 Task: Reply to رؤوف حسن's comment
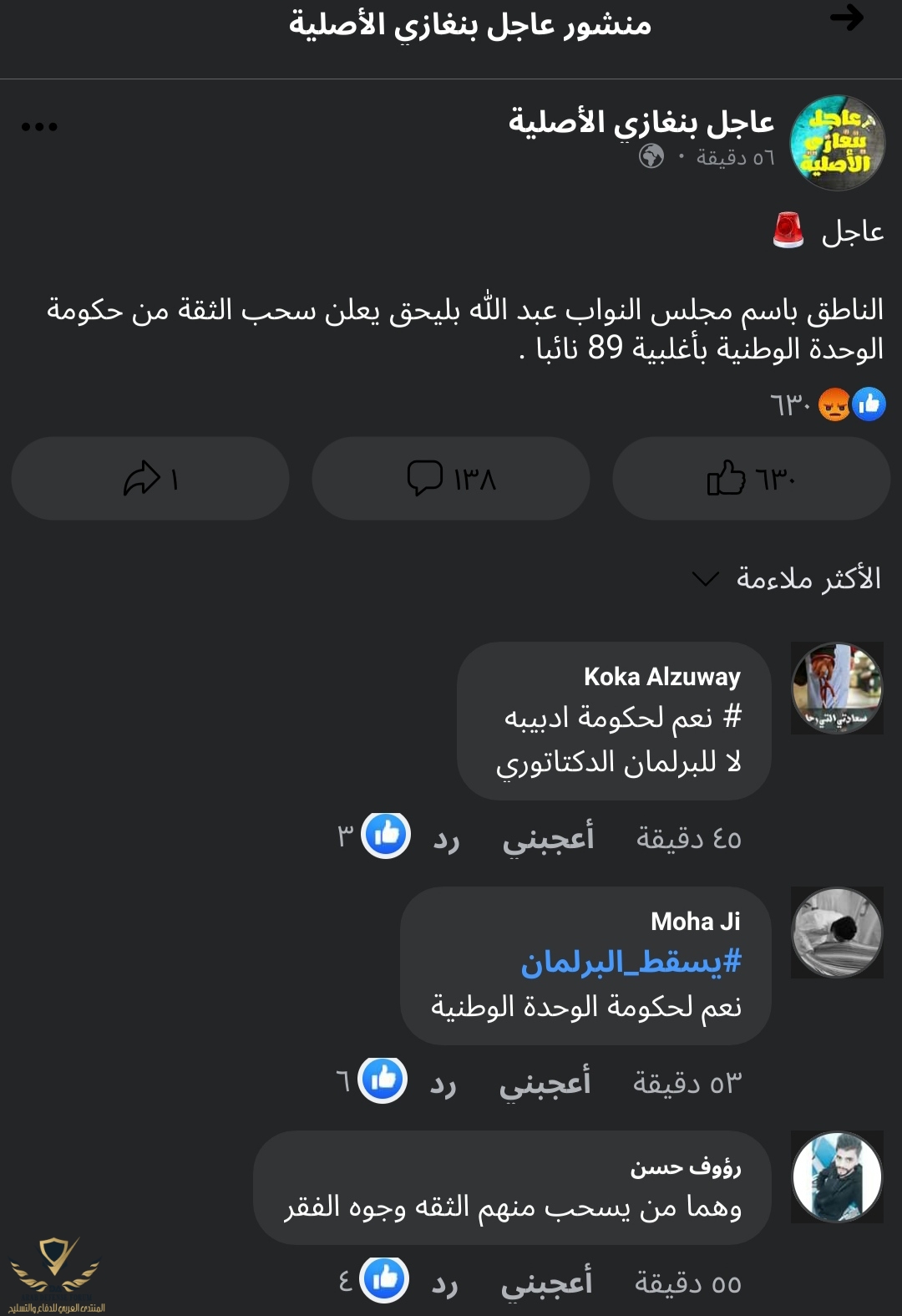coord(444,1282)
